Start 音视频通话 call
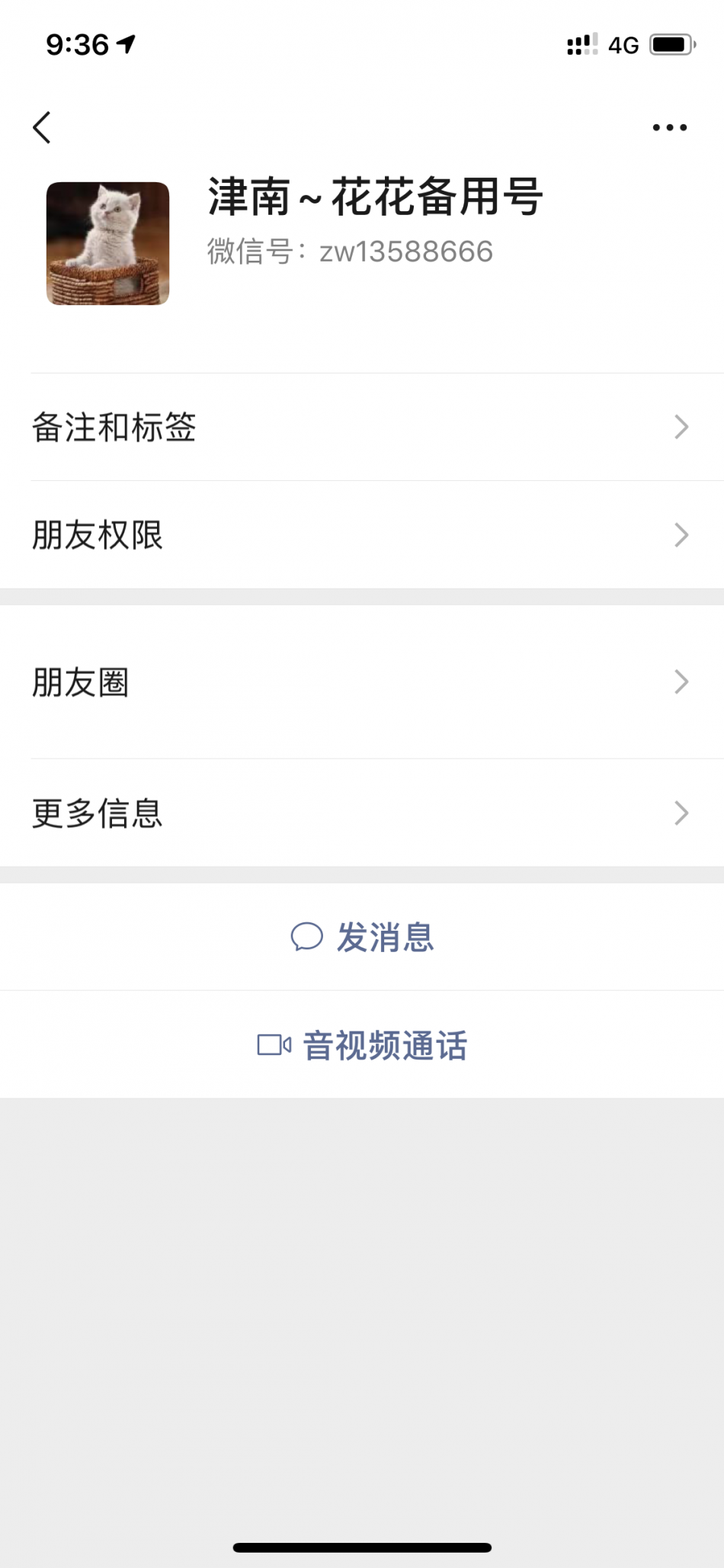 [x=362, y=1045]
